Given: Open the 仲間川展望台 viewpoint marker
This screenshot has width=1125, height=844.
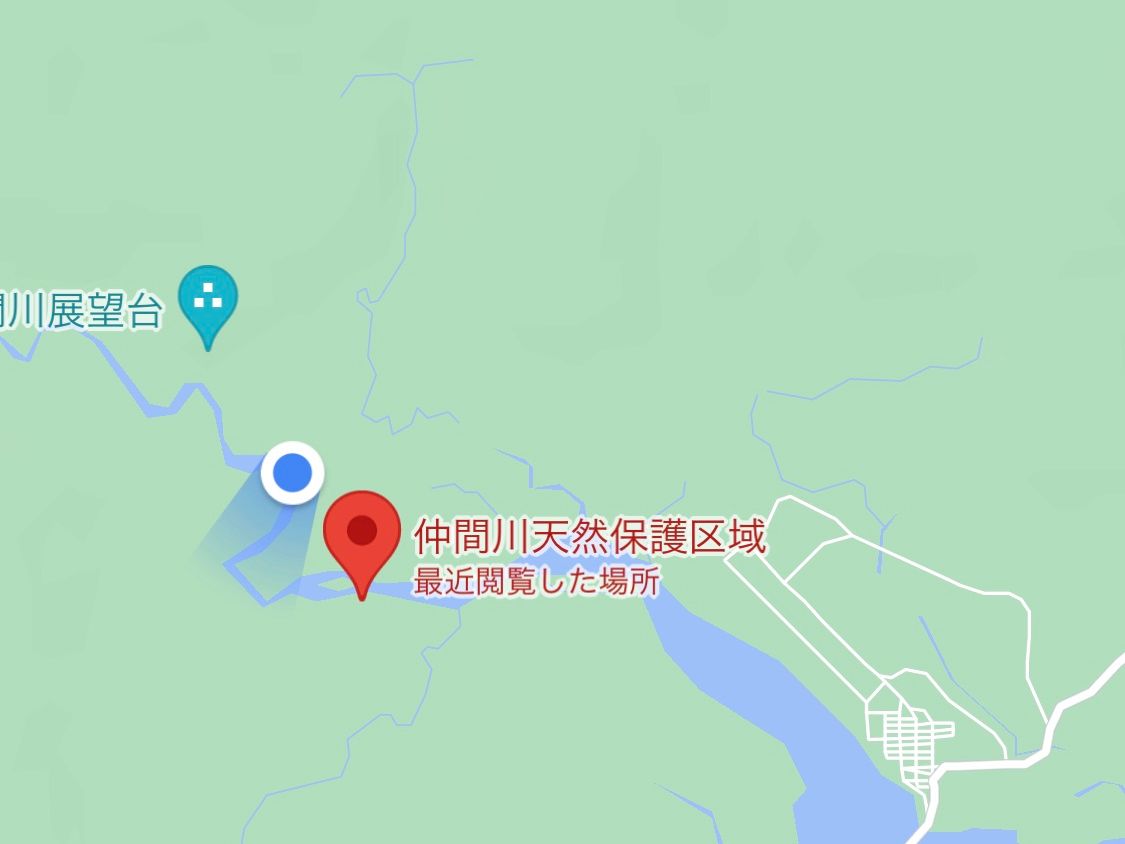Looking at the screenshot, I should point(208,298).
